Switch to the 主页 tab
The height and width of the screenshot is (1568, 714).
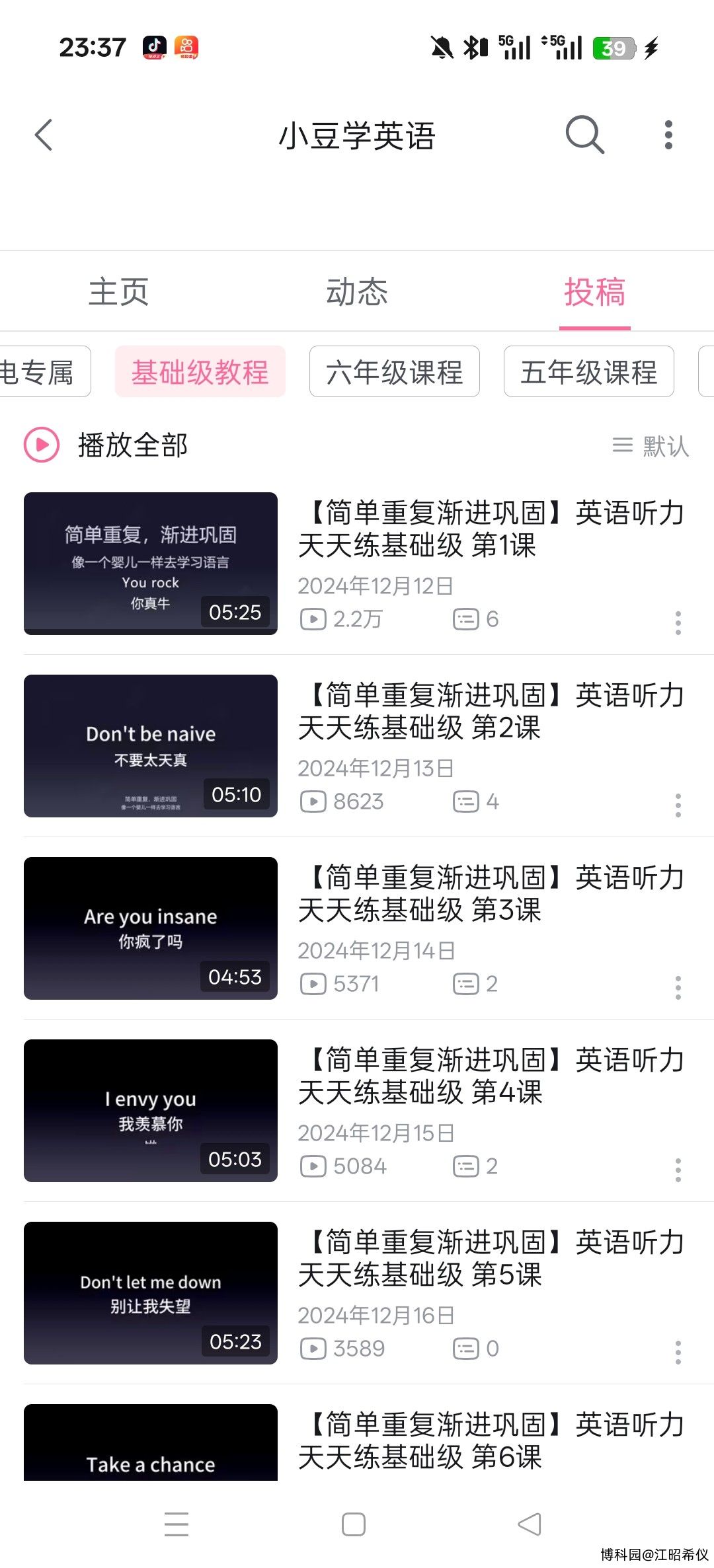click(119, 292)
